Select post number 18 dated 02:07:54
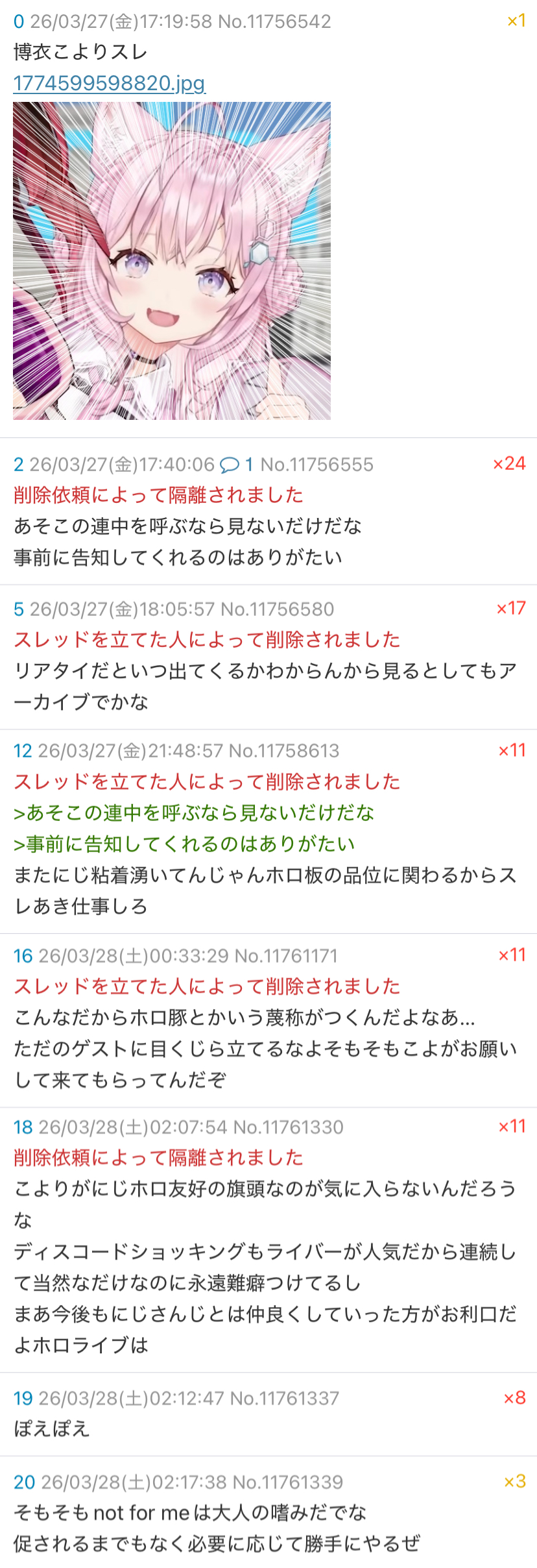 [23, 1127]
